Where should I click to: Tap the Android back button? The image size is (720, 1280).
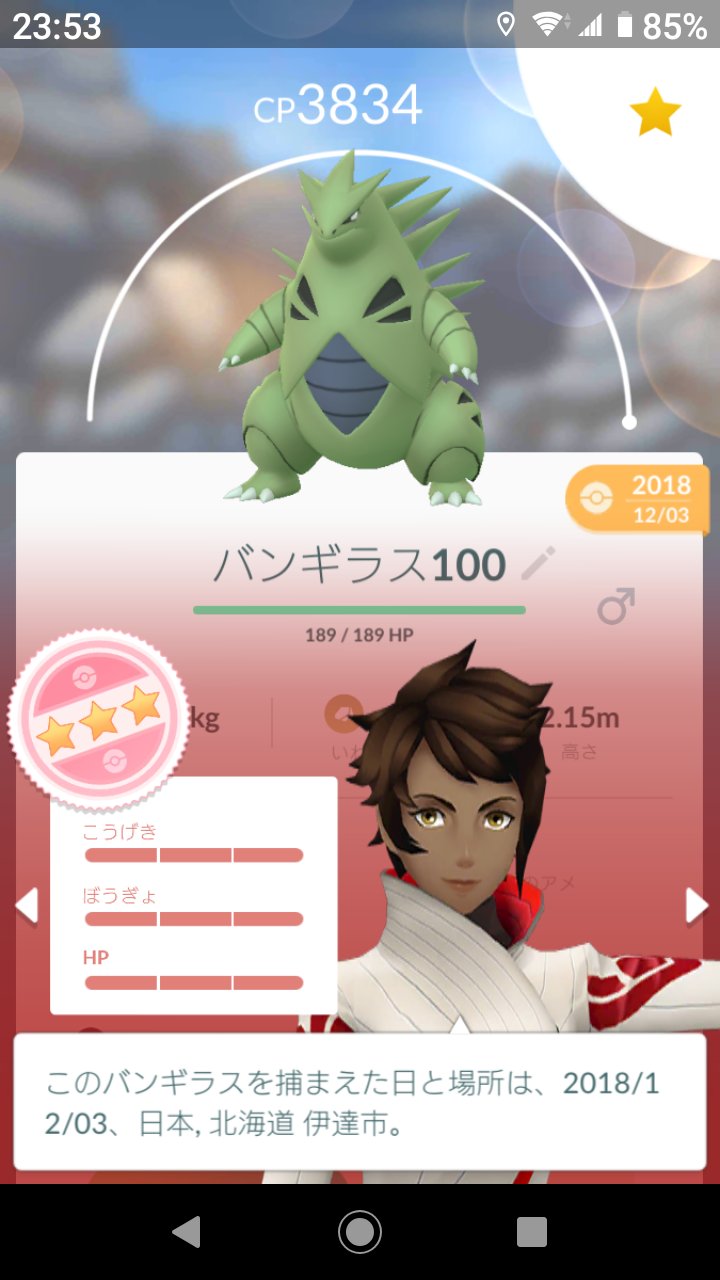[x=187, y=1232]
